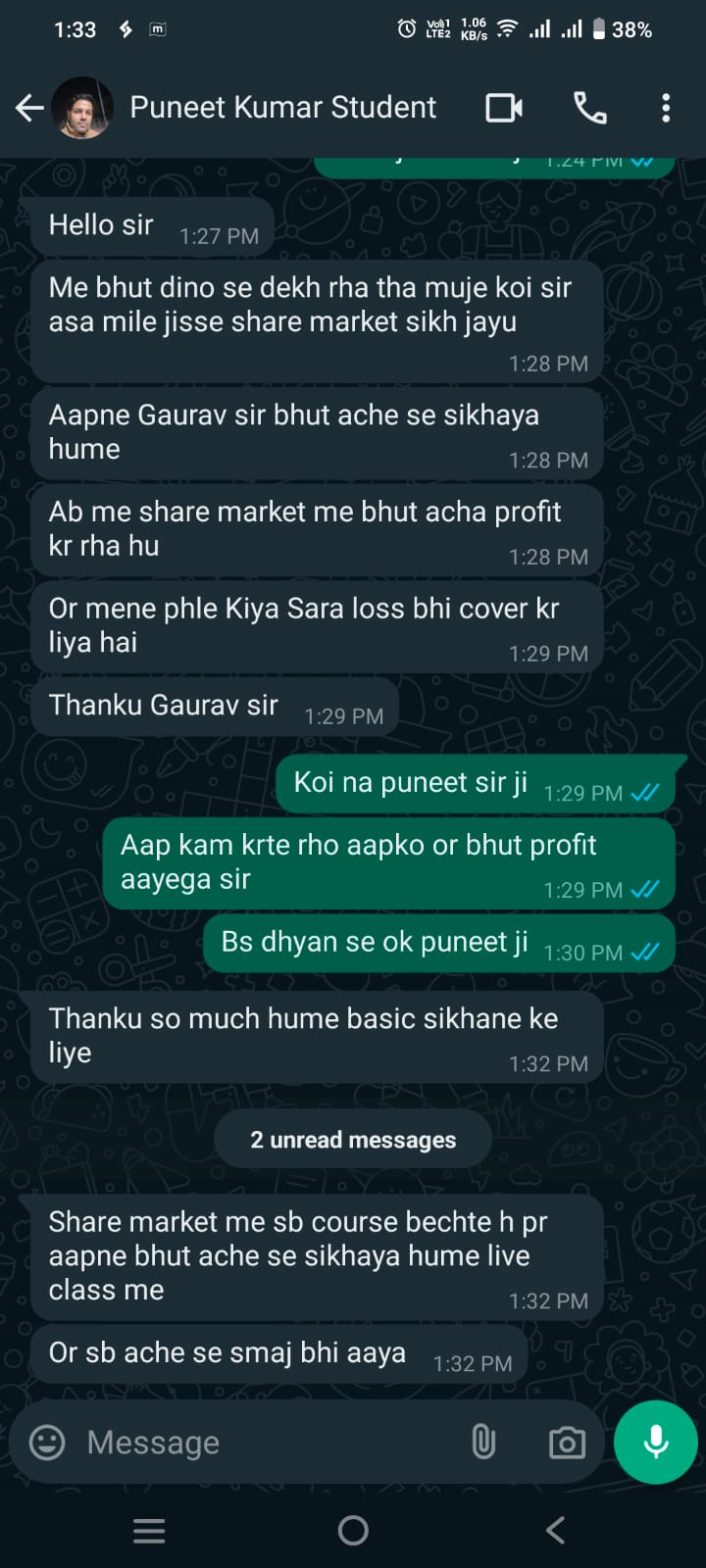Open the camera from the message bar
The image size is (706, 1568).
[567, 1442]
